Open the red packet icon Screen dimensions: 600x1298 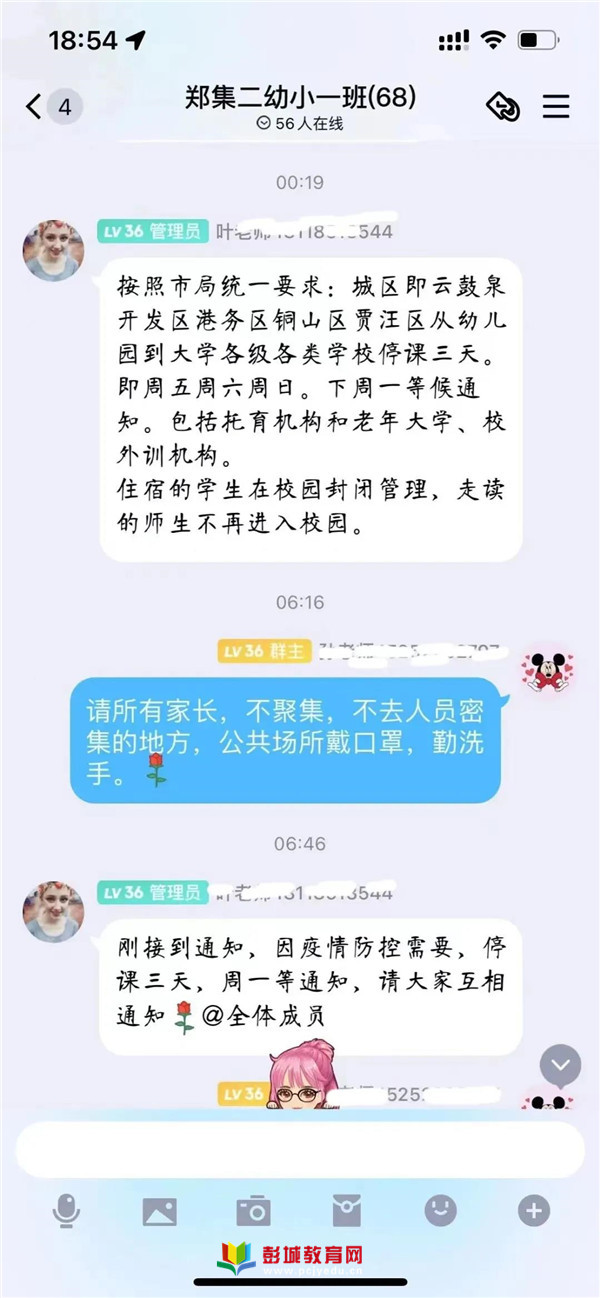[x=346, y=1211]
